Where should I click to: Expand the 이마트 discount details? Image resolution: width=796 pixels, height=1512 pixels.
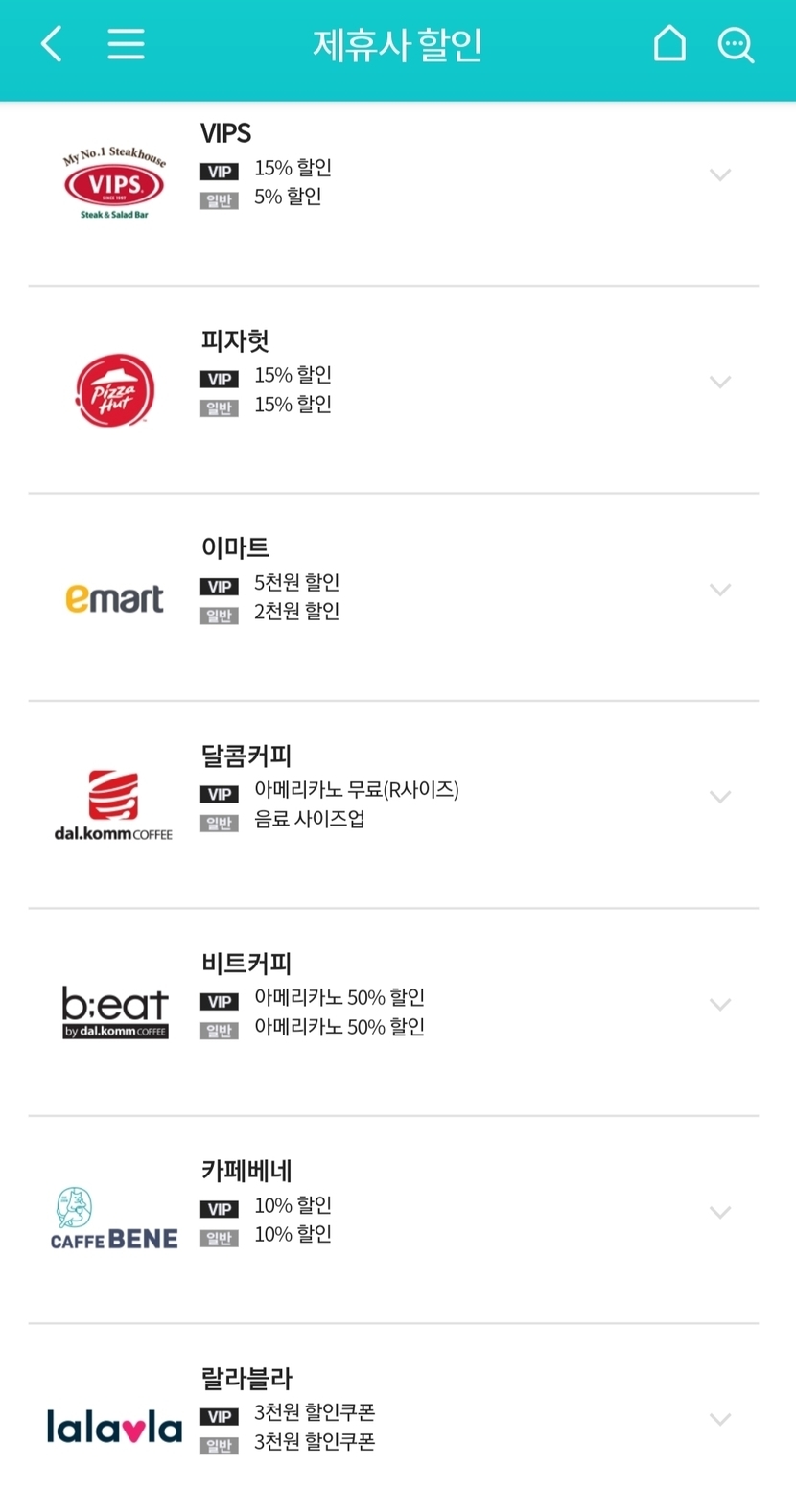720,590
